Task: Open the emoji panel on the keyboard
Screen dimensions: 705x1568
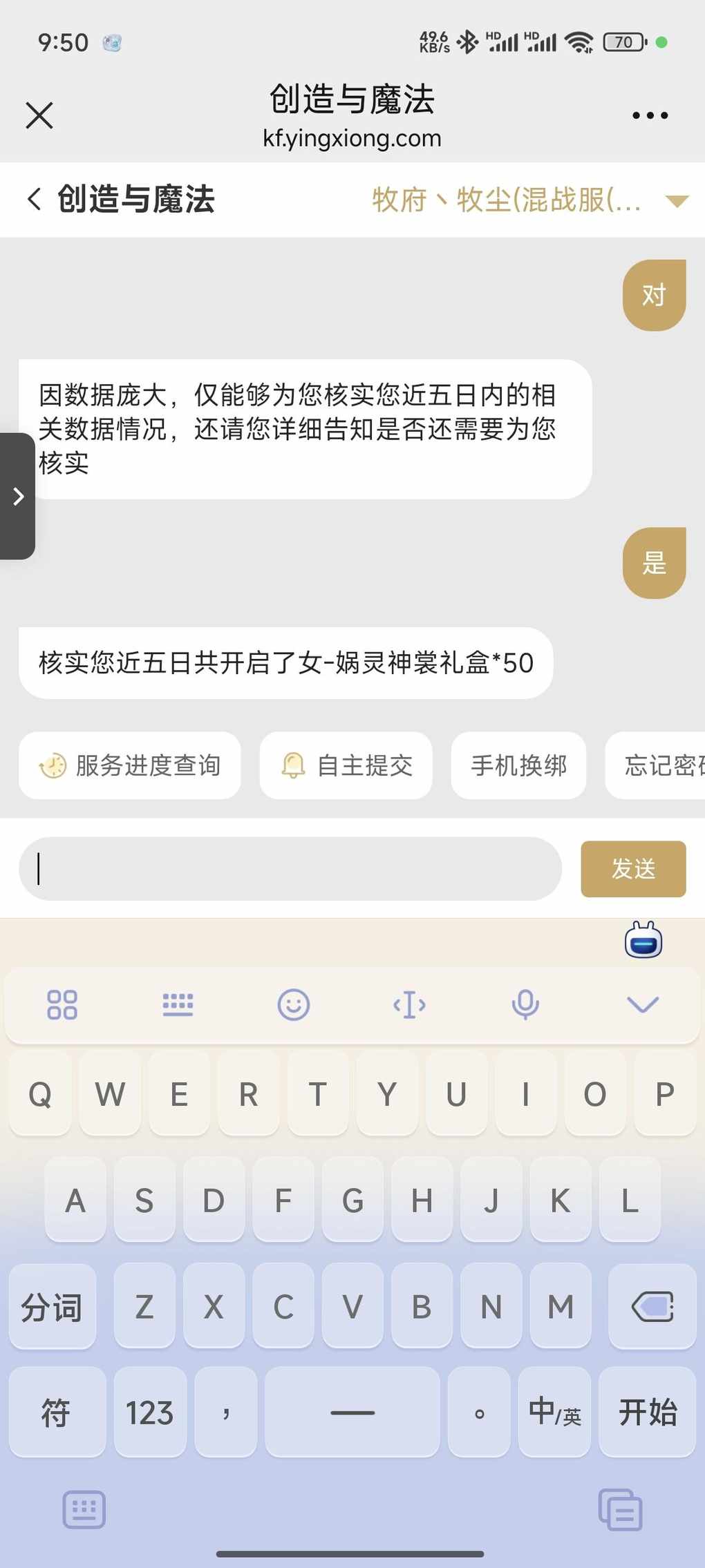Action: (x=294, y=1004)
